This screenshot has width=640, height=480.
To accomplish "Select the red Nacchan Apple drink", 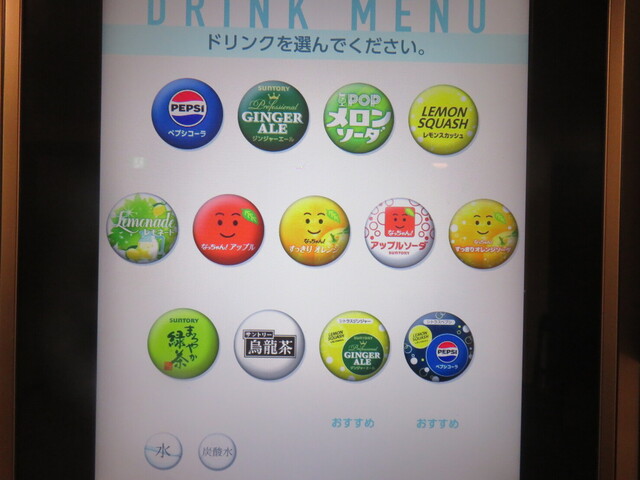I will pos(228,229).
